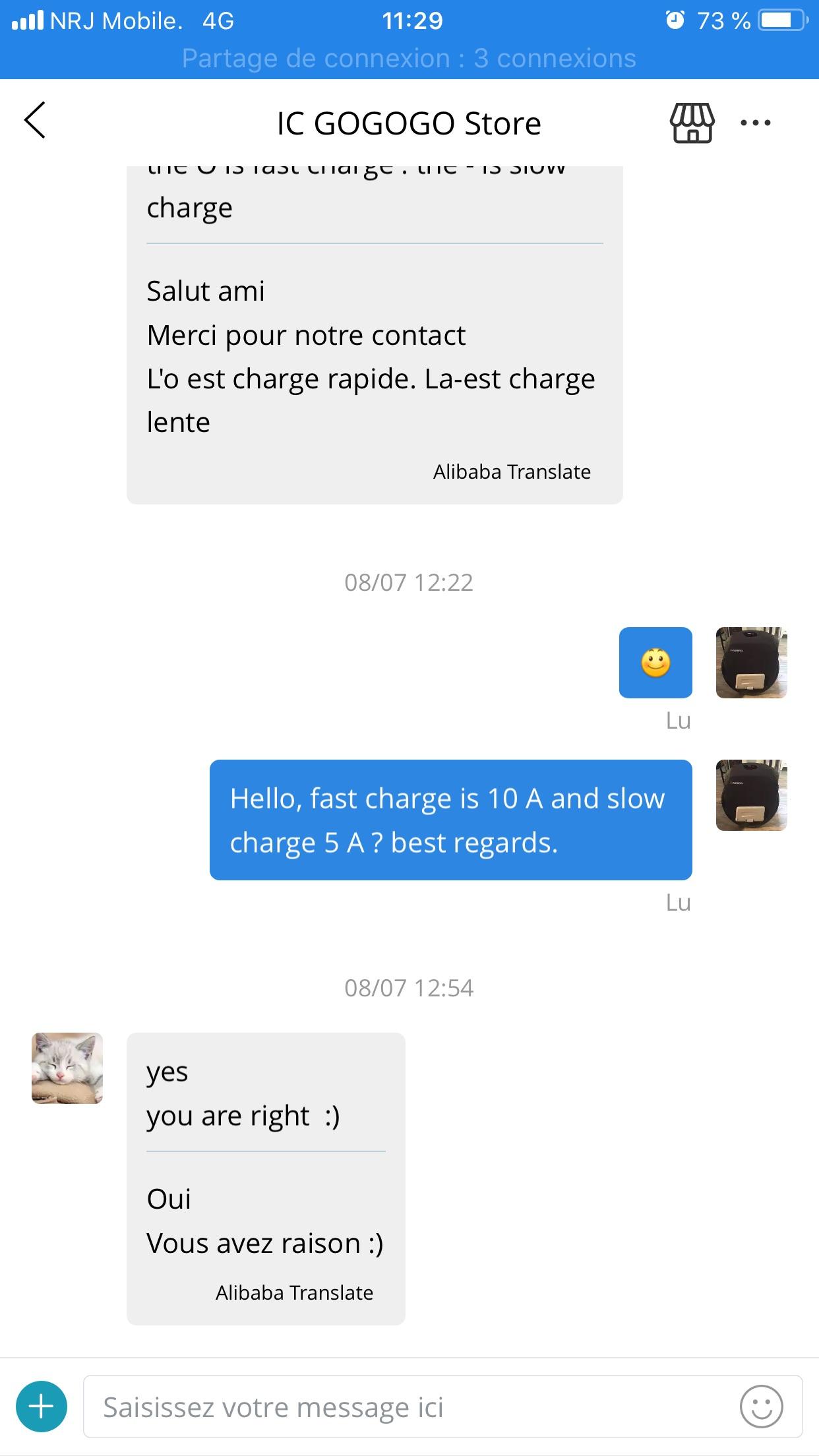Open the emoji picker in input field
Viewport: 819px width, 1456px height.
[762, 1407]
